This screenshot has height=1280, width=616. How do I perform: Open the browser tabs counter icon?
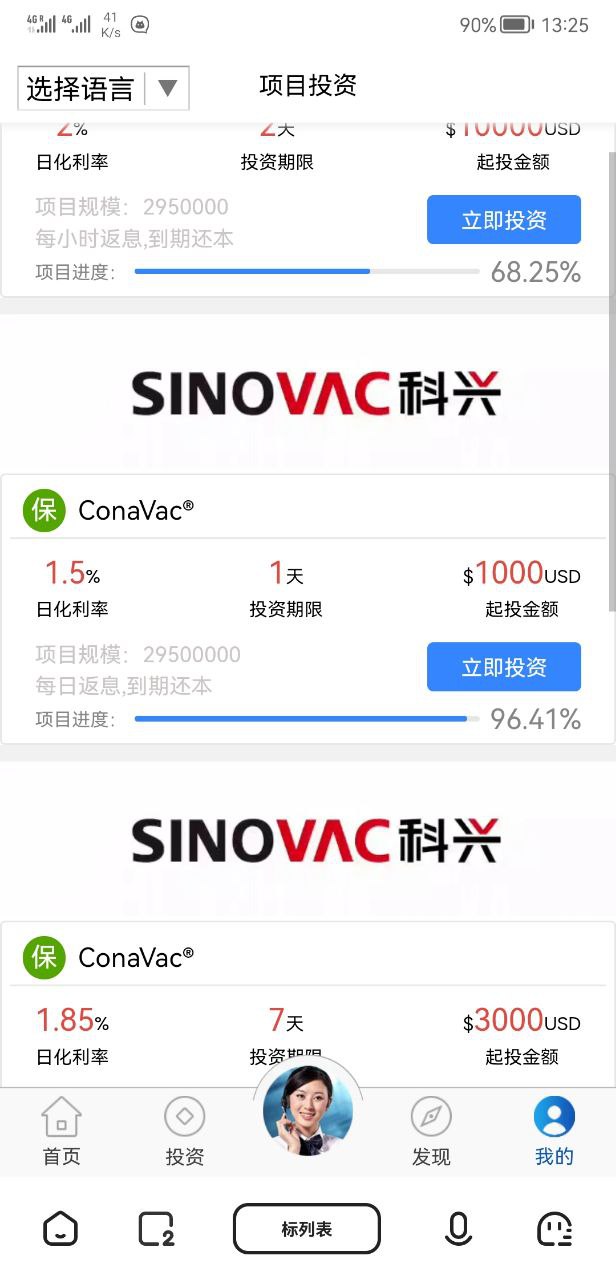tap(156, 1229)
